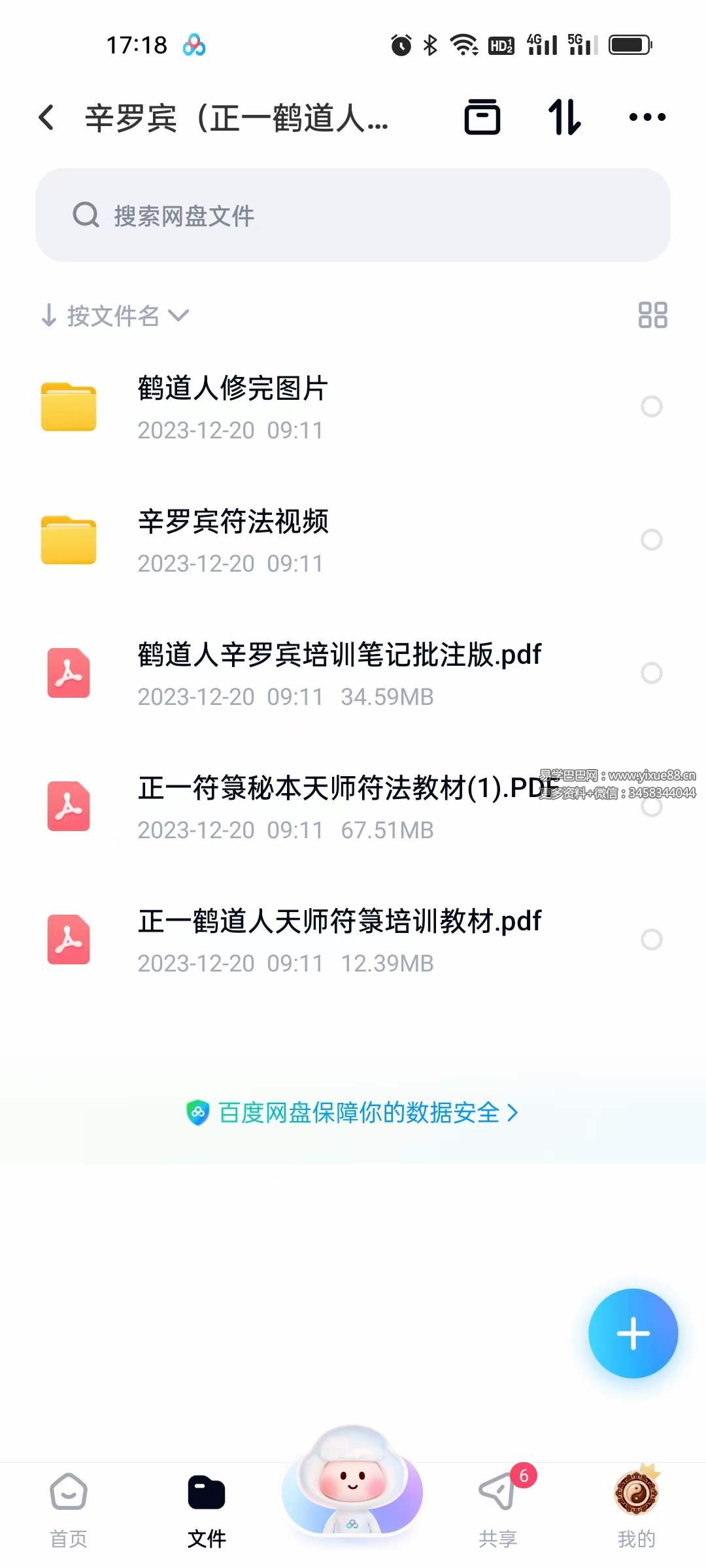The height and width of the screenshot is (1568, 706).
Task: Open 正一符箓秘本天师符法教材(1).PDF
Action: pos(340,806)
